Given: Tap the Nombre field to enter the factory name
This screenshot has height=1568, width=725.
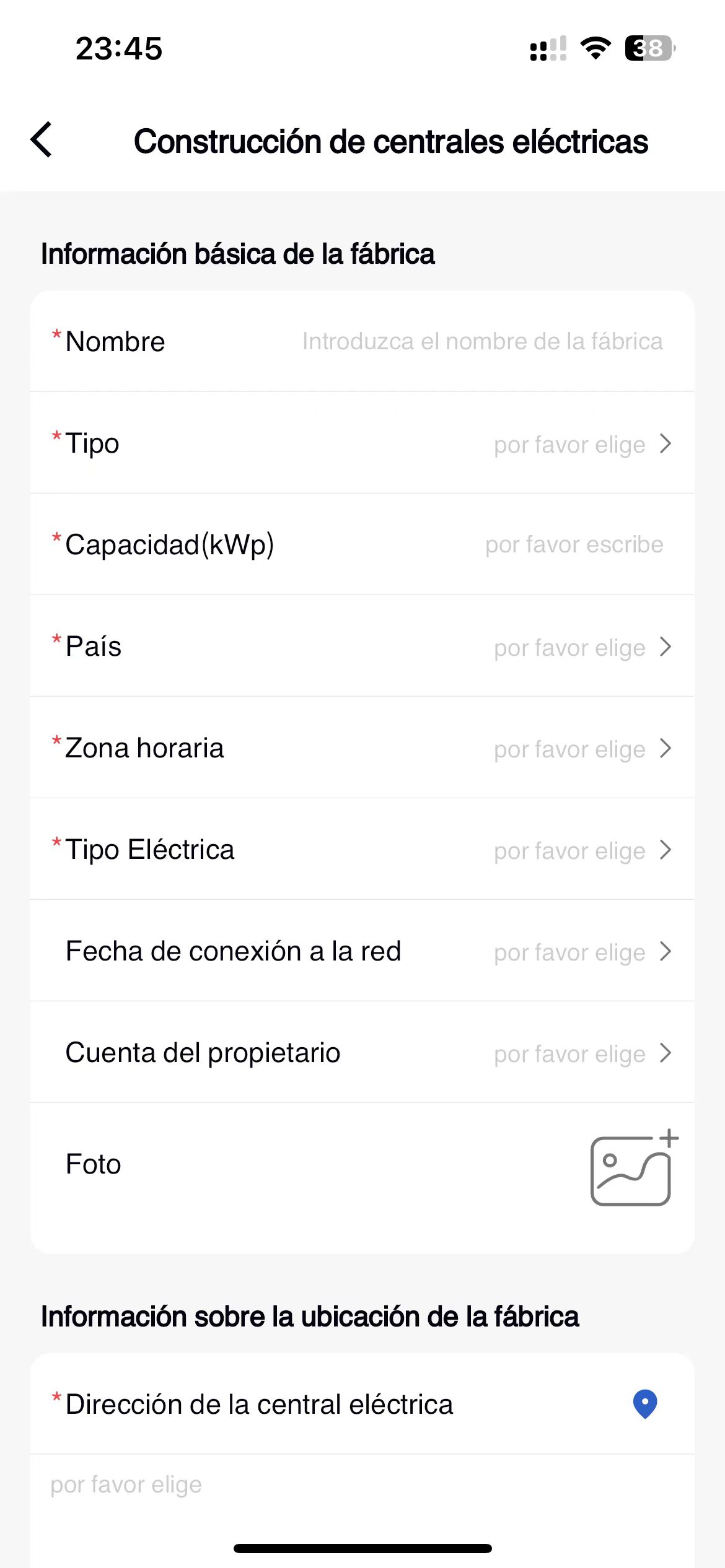Looking at the screenshot, I should click(362, 341).
